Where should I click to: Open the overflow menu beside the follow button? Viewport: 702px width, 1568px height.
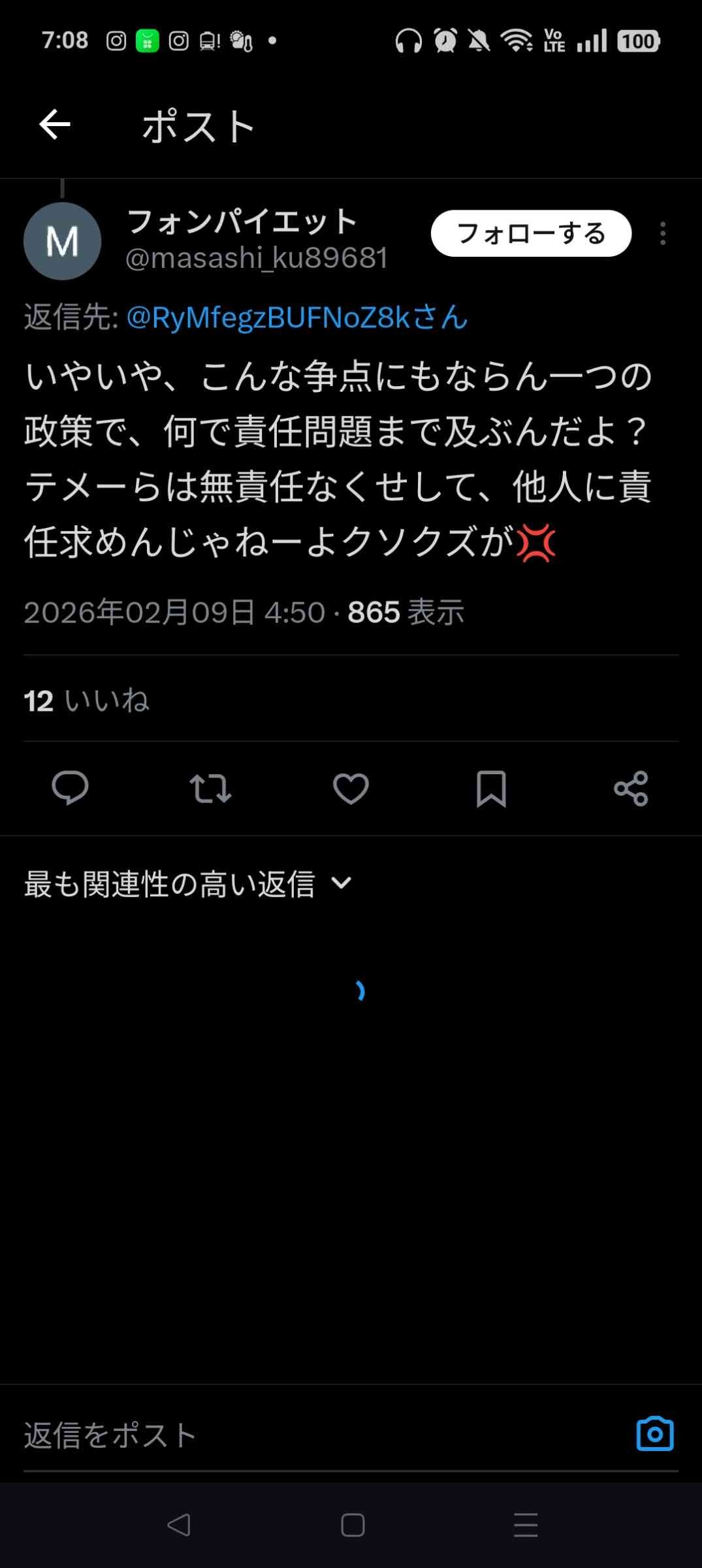click(663, 233)
